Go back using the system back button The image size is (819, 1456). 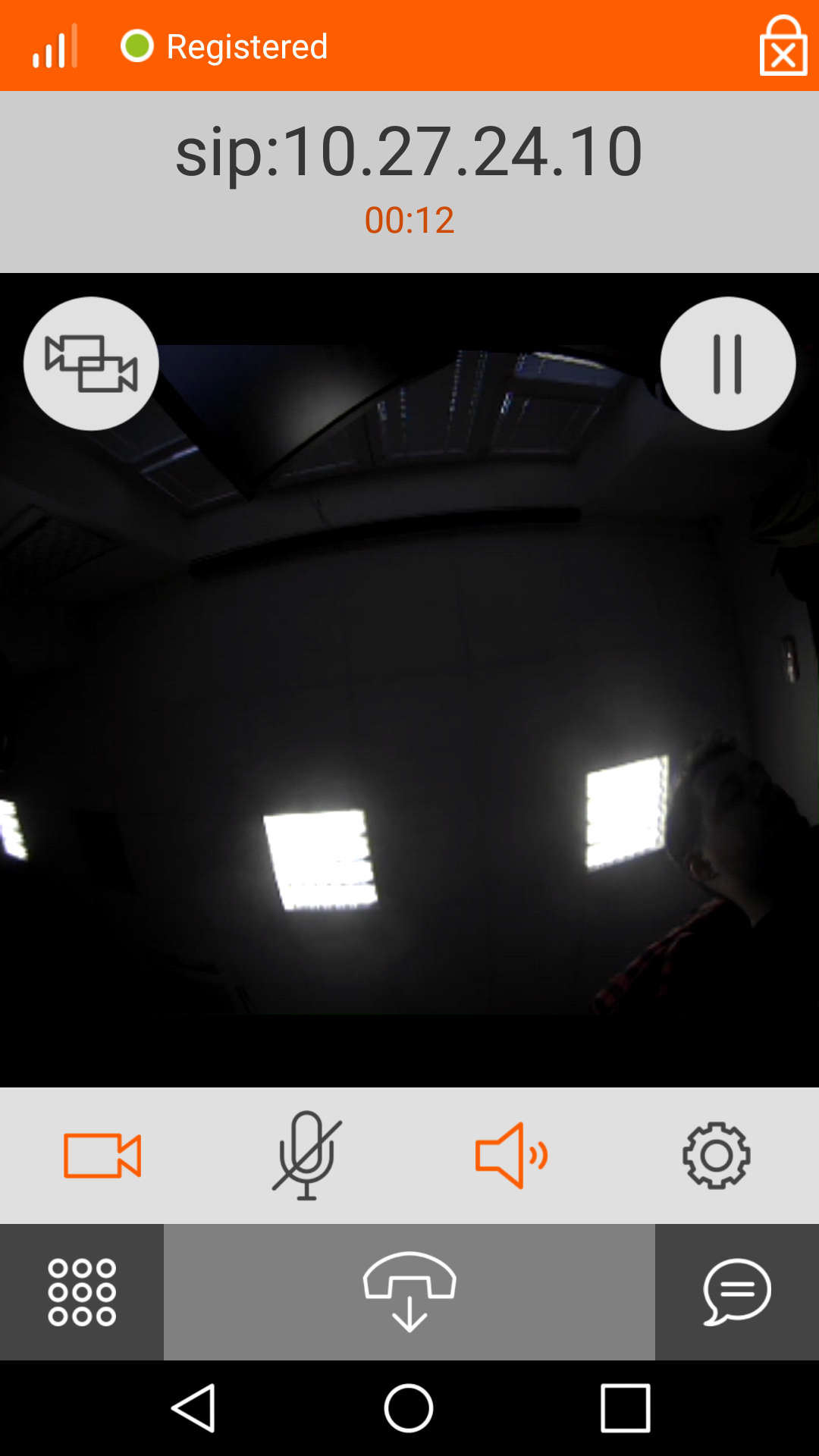pyautogui.click(x=194, y=1408)
